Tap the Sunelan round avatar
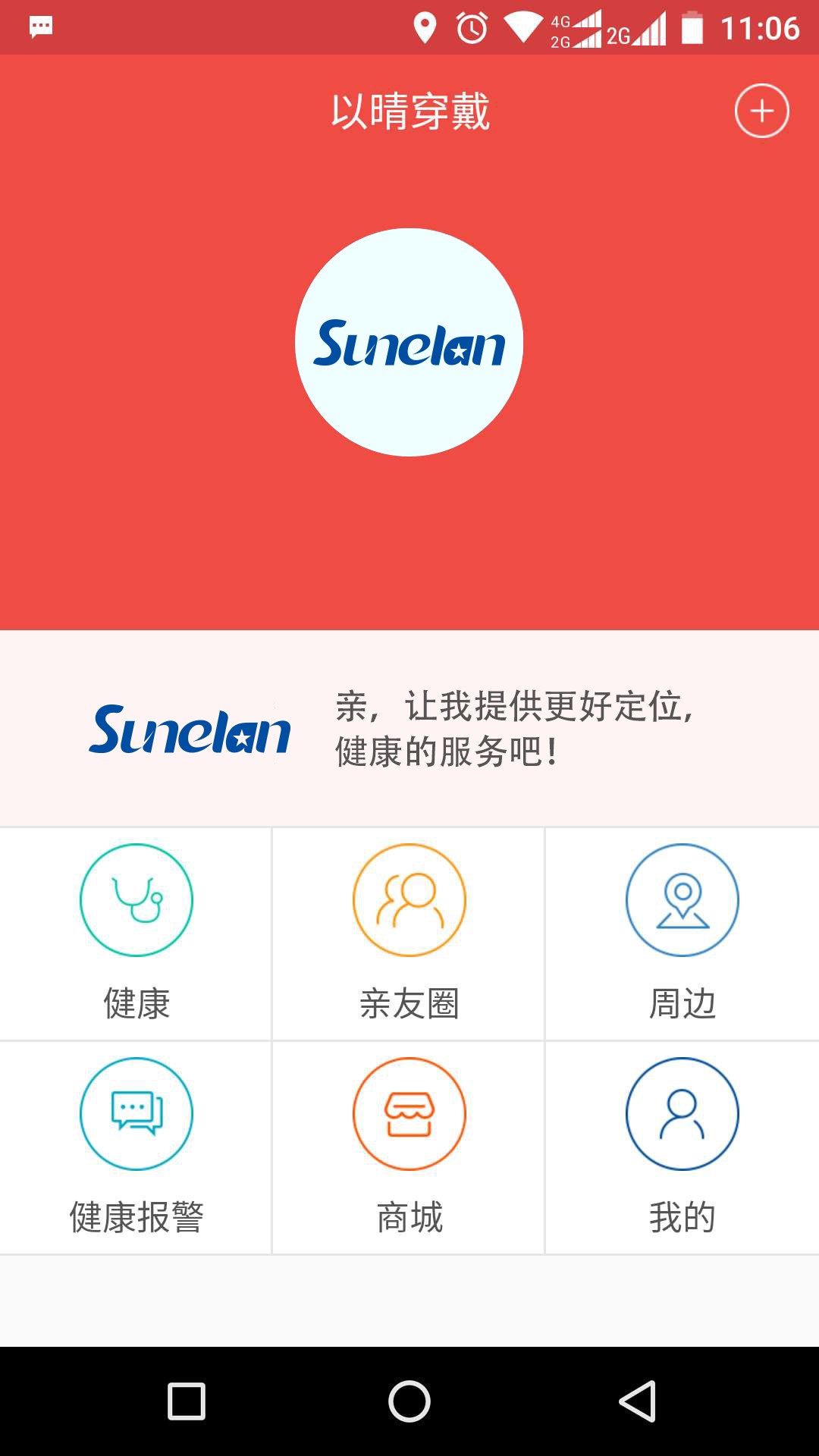Screen dimensions: 819x1456 (x=409, y=342)
